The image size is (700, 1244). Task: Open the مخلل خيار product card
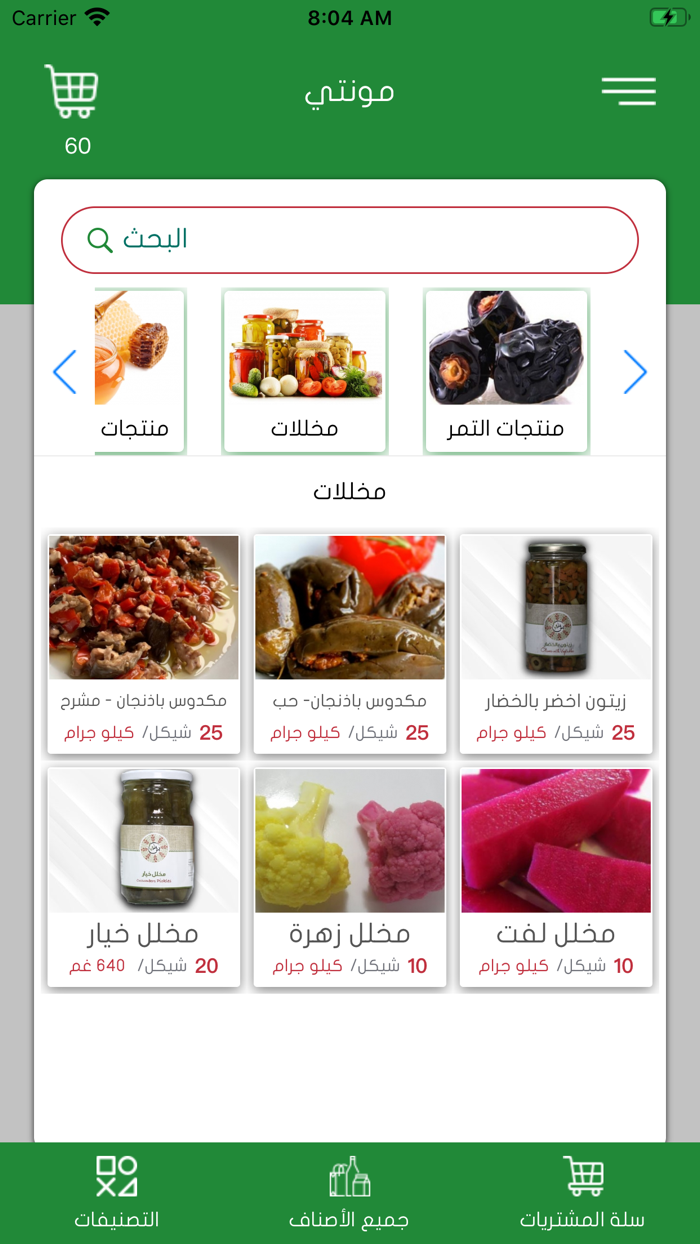[144, 877]
